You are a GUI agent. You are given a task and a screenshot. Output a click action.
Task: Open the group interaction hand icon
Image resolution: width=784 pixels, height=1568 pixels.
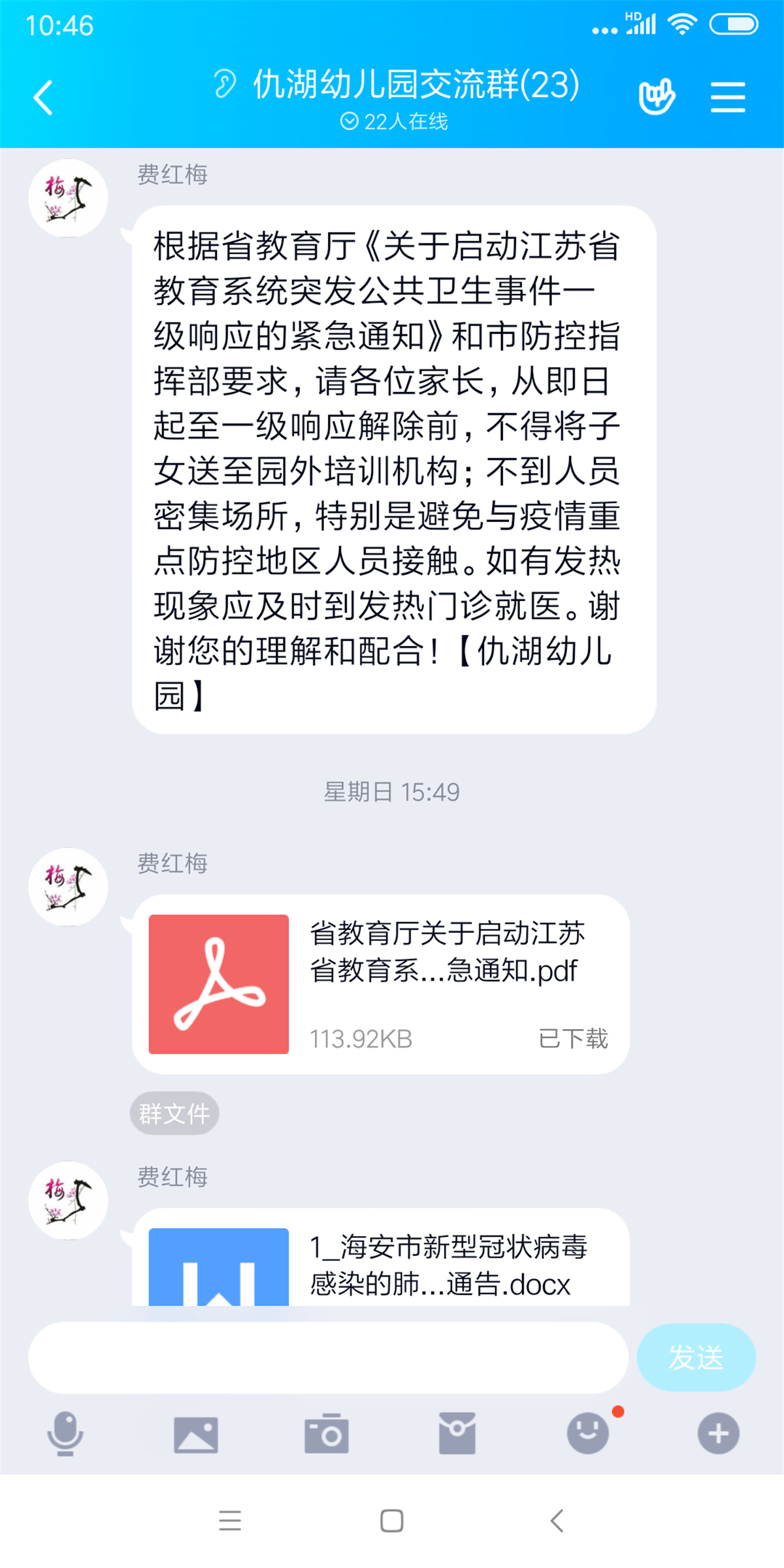(657, 97)
